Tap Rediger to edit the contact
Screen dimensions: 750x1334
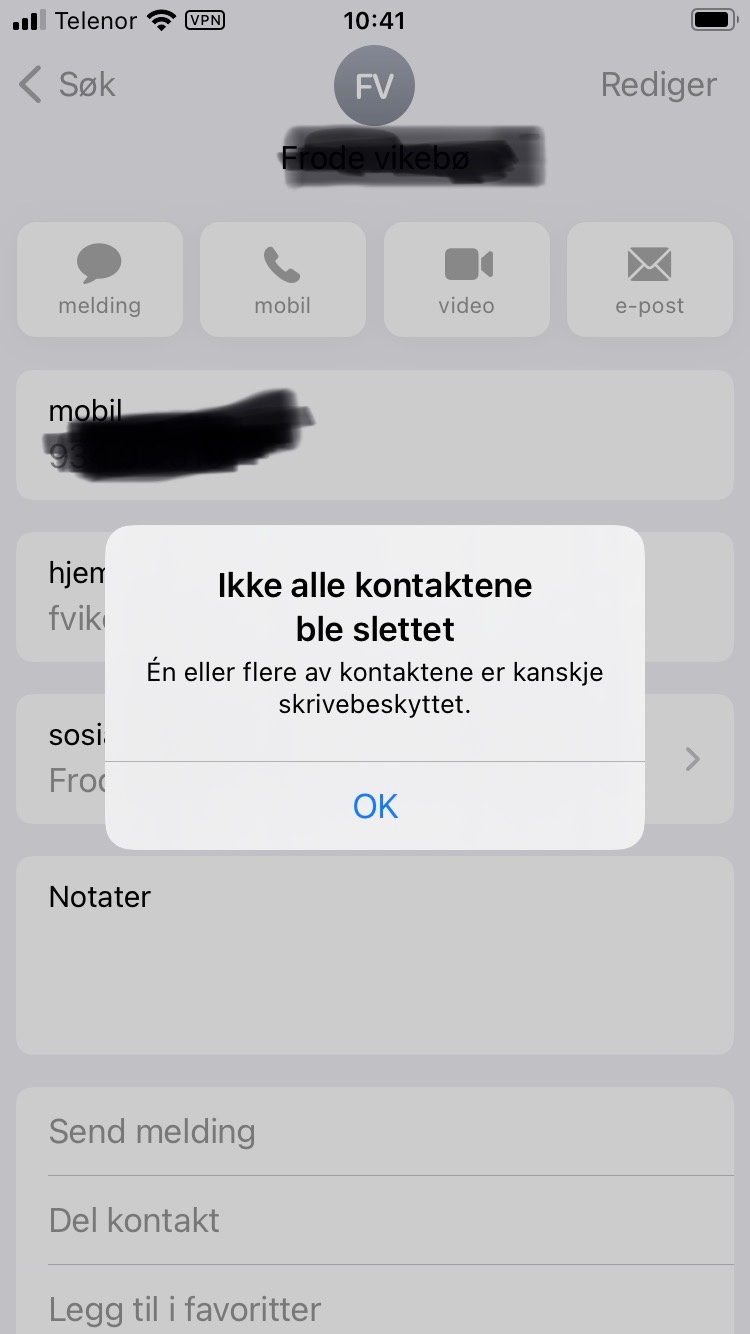coord(658,85)
